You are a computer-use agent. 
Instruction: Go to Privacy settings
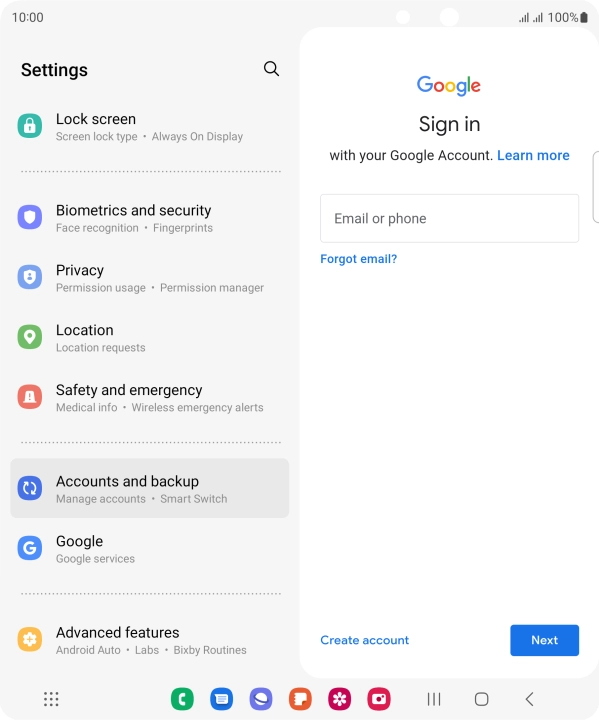[x=150, y=278]
